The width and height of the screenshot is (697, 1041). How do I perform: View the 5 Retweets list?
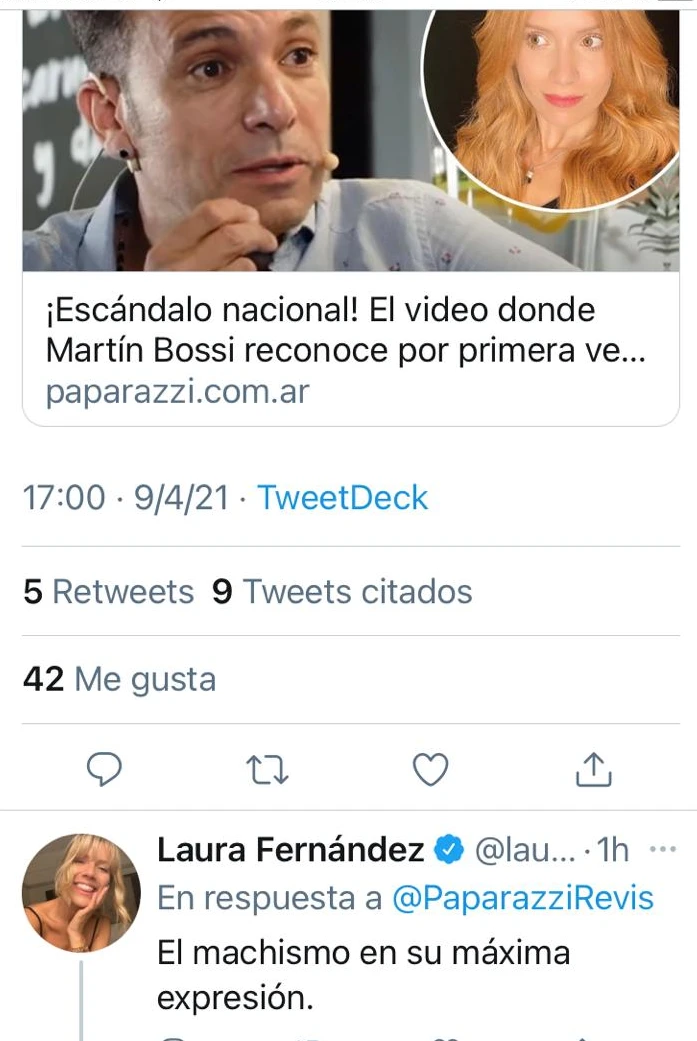108,592
